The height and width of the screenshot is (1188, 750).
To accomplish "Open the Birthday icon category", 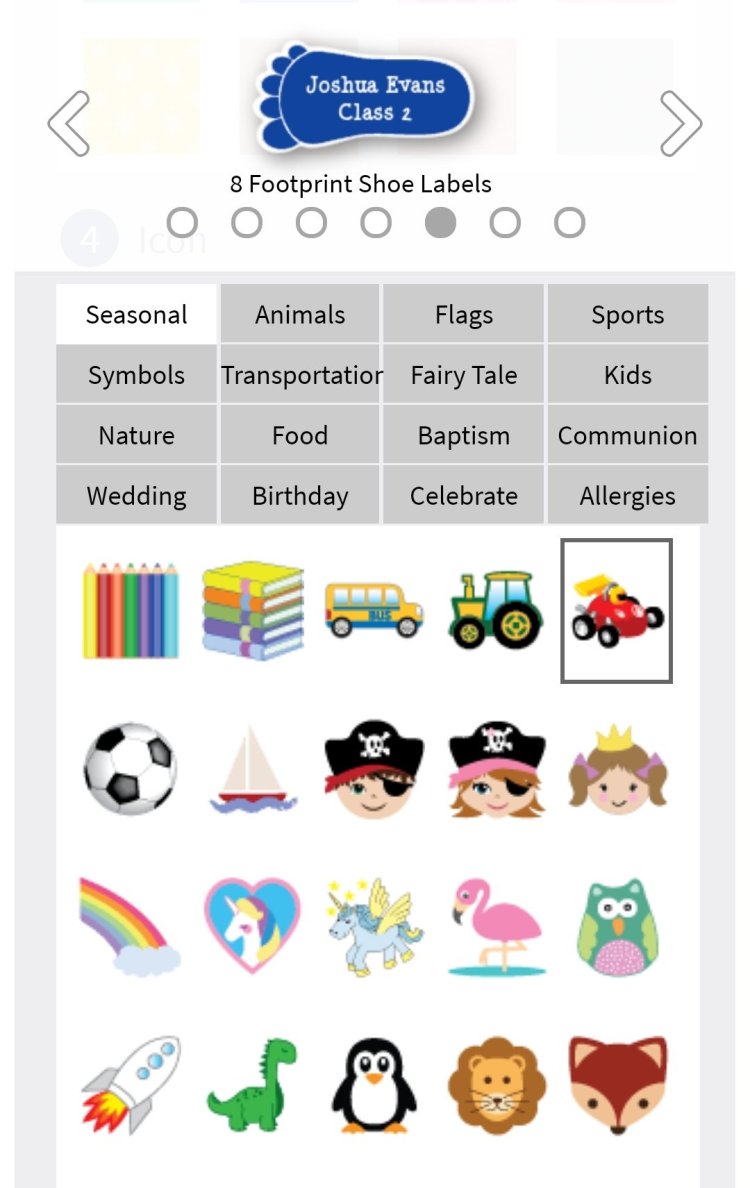I will point(300,496).
